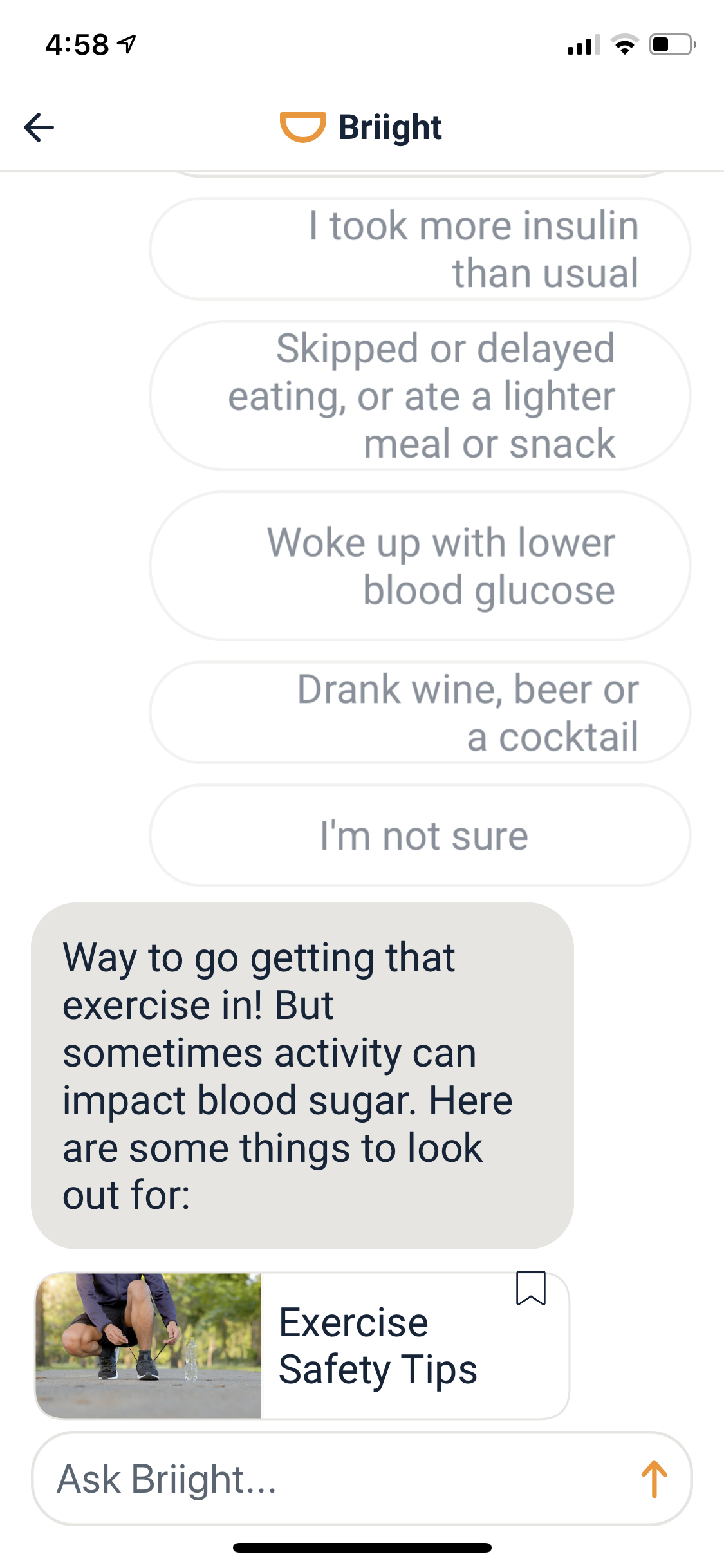The width and height of the screenshot is (724, 1568).
Task: Pick 'Woke up with lower blood glucose'
Action: pyautogui.click(x=420, y=566)
